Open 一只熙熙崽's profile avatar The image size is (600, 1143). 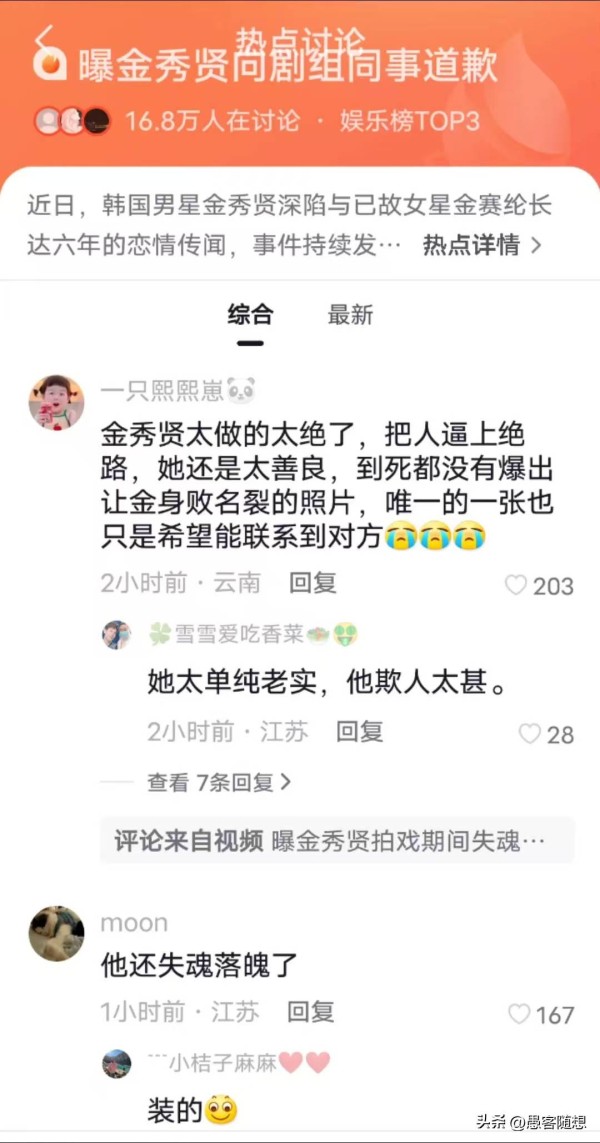pyautogui.click(x=56, y=402)
